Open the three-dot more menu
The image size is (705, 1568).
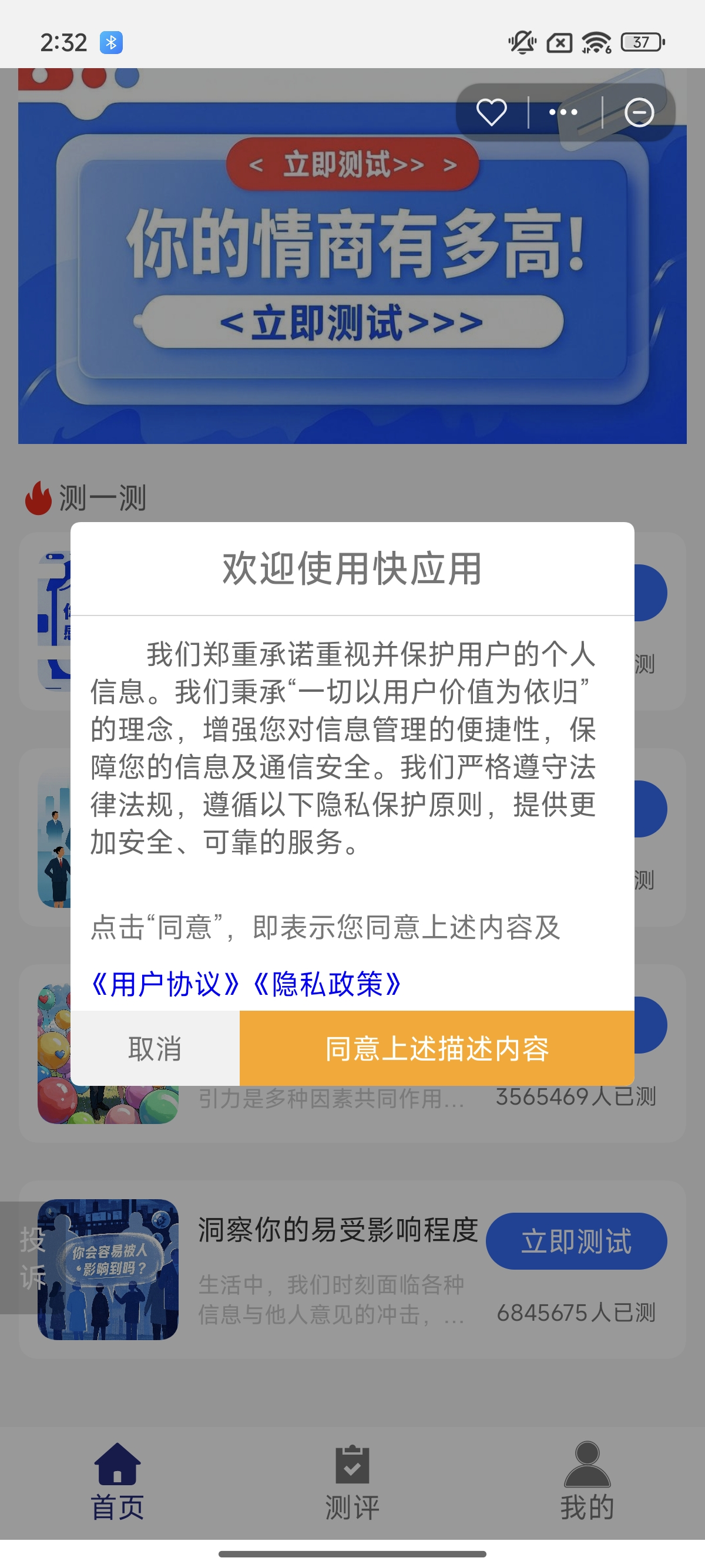[x=563, y=112]
